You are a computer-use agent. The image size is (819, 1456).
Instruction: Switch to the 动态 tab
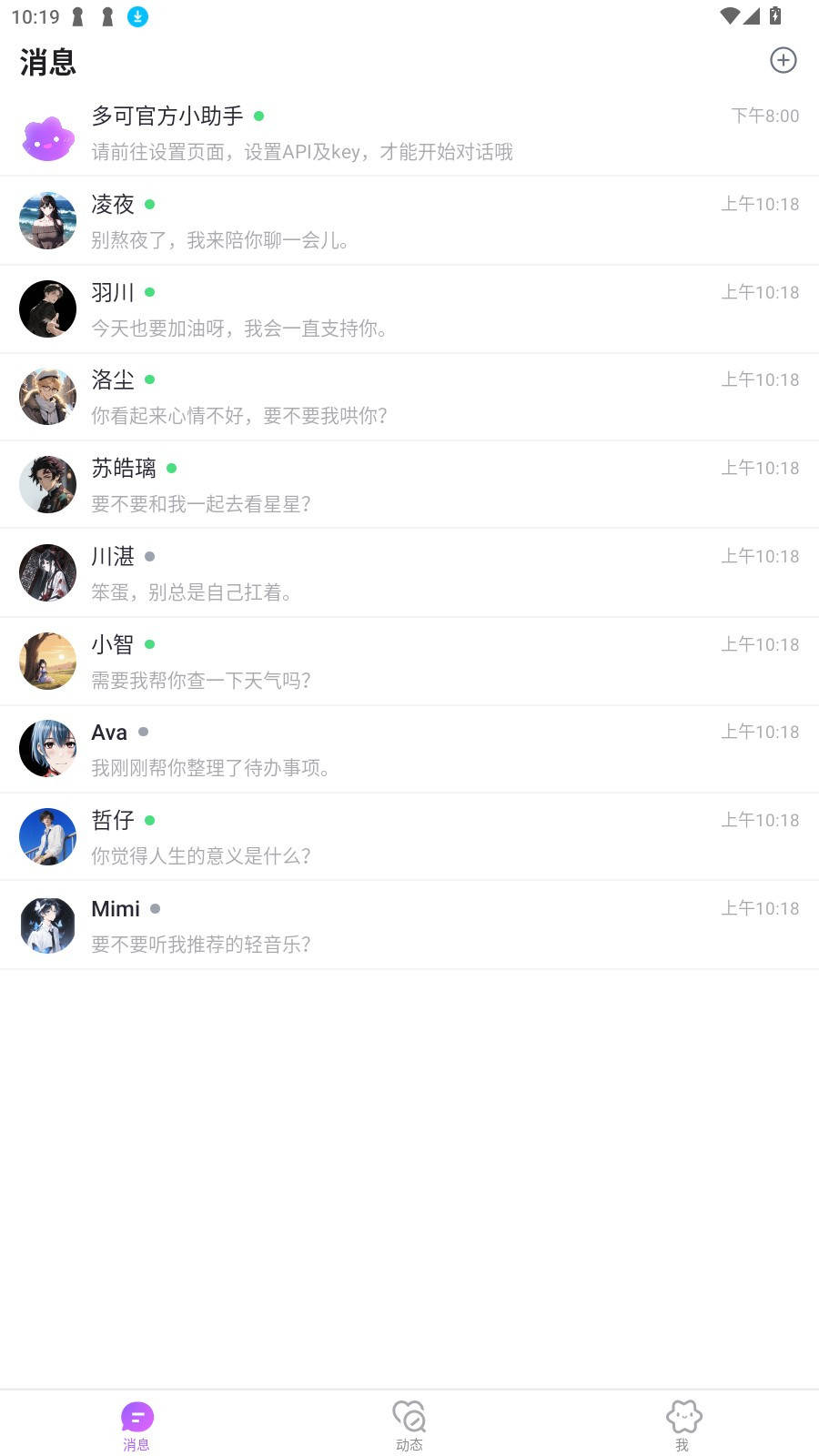(x=409, y=1424)
